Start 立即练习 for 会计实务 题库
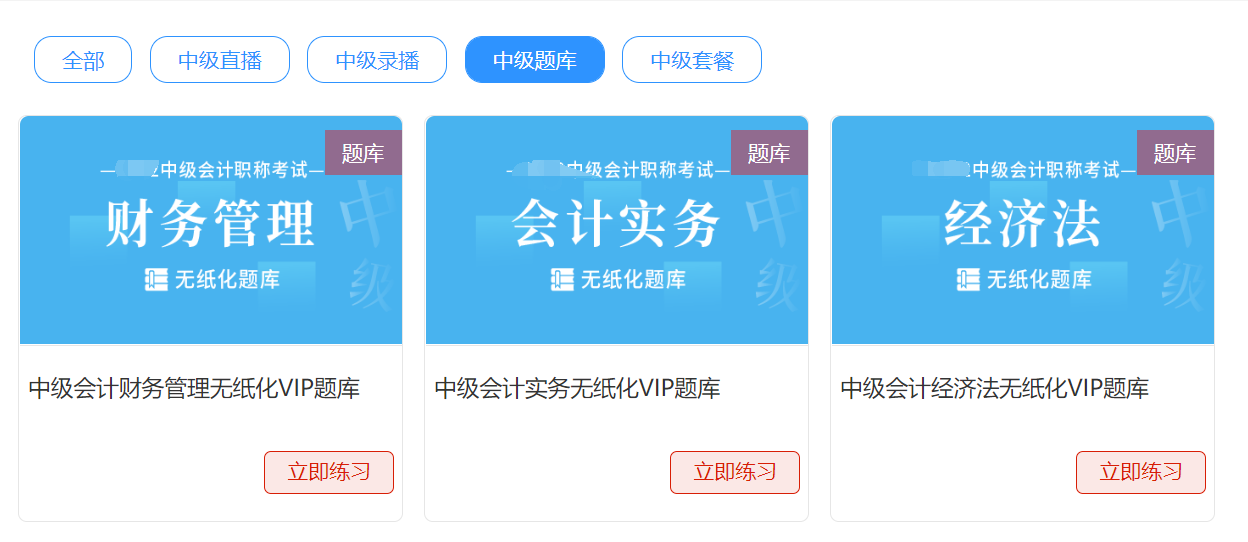Viewport: 1248px width, 542px height. (735, 472)
